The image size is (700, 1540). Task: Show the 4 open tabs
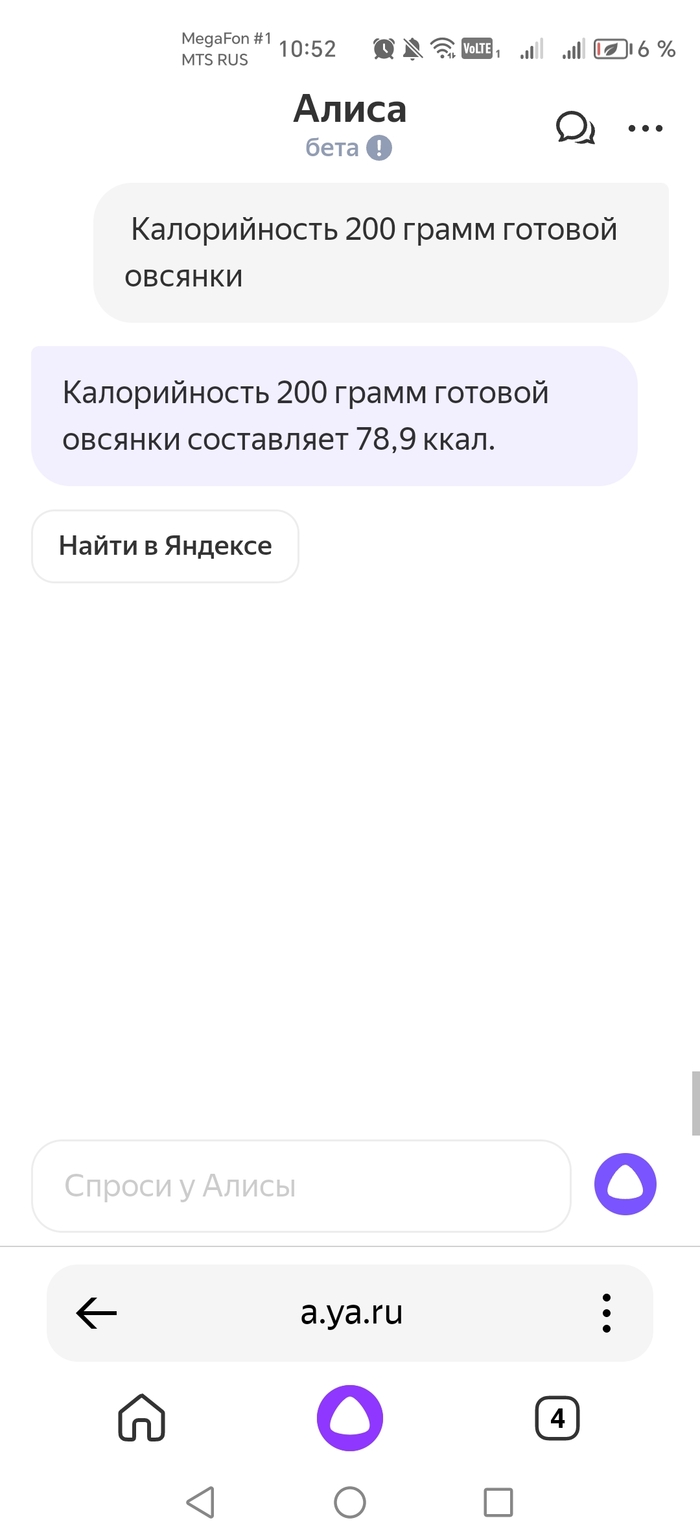[x=557, y=1418]
